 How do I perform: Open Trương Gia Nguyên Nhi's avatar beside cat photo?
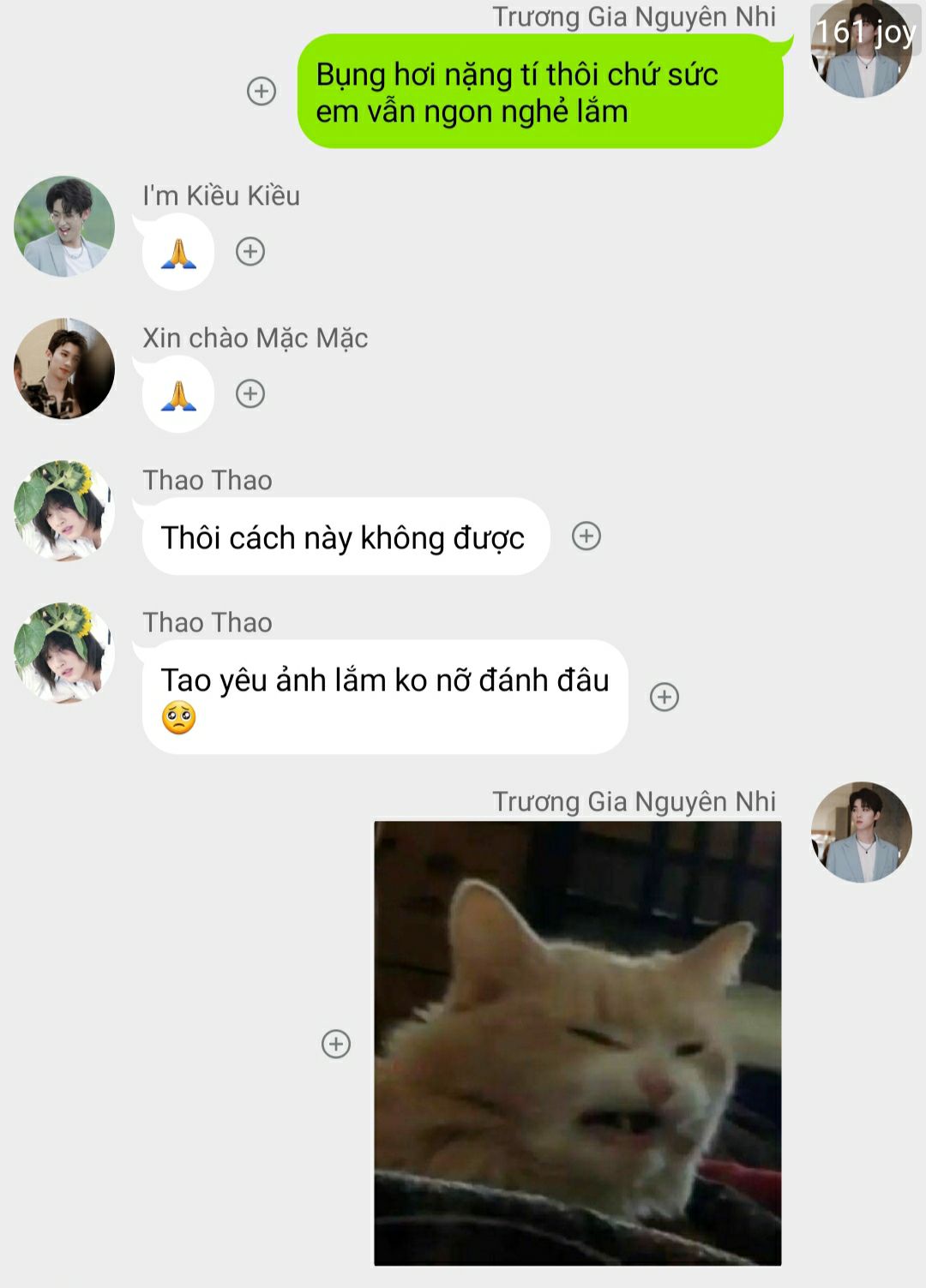[861, 832]
